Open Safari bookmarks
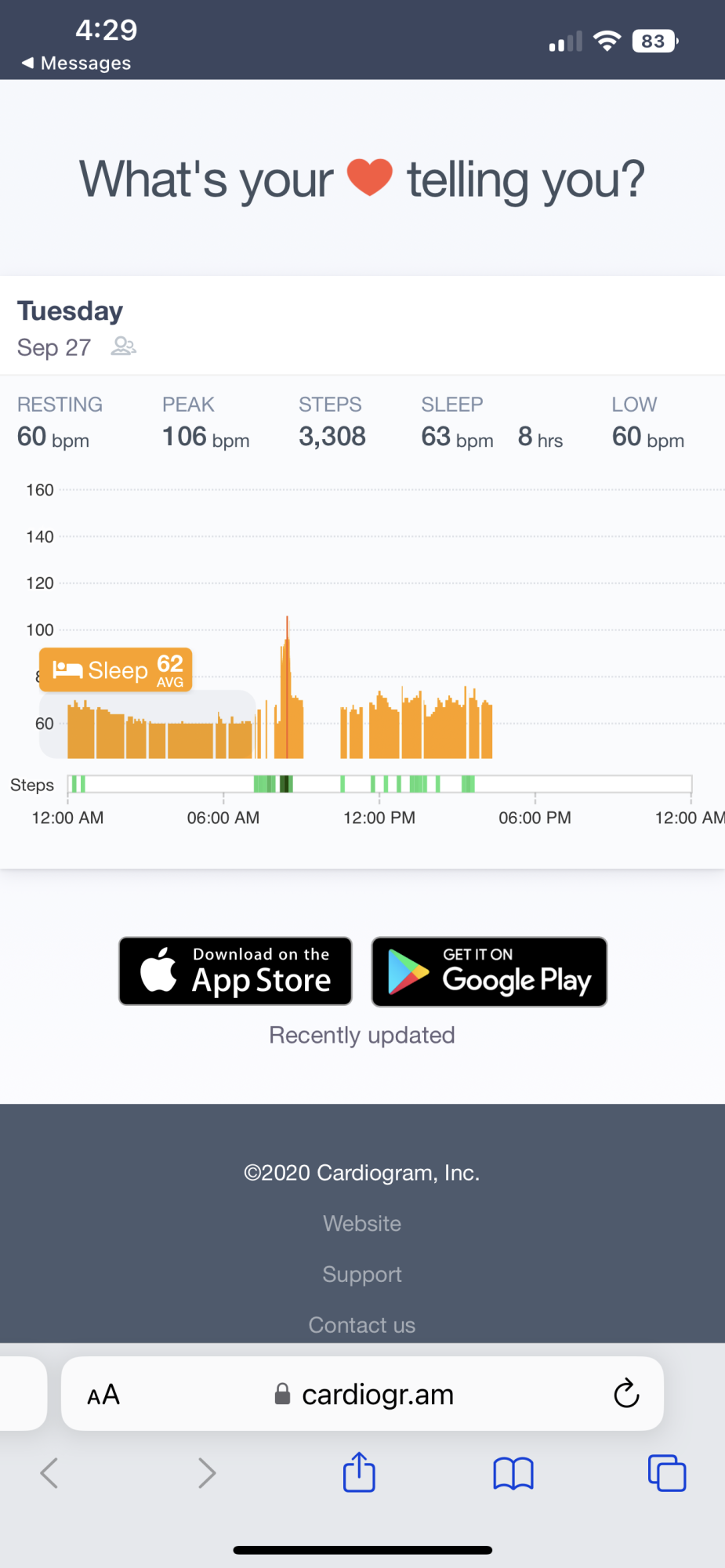The image size is (725, 1568). 513,1473
